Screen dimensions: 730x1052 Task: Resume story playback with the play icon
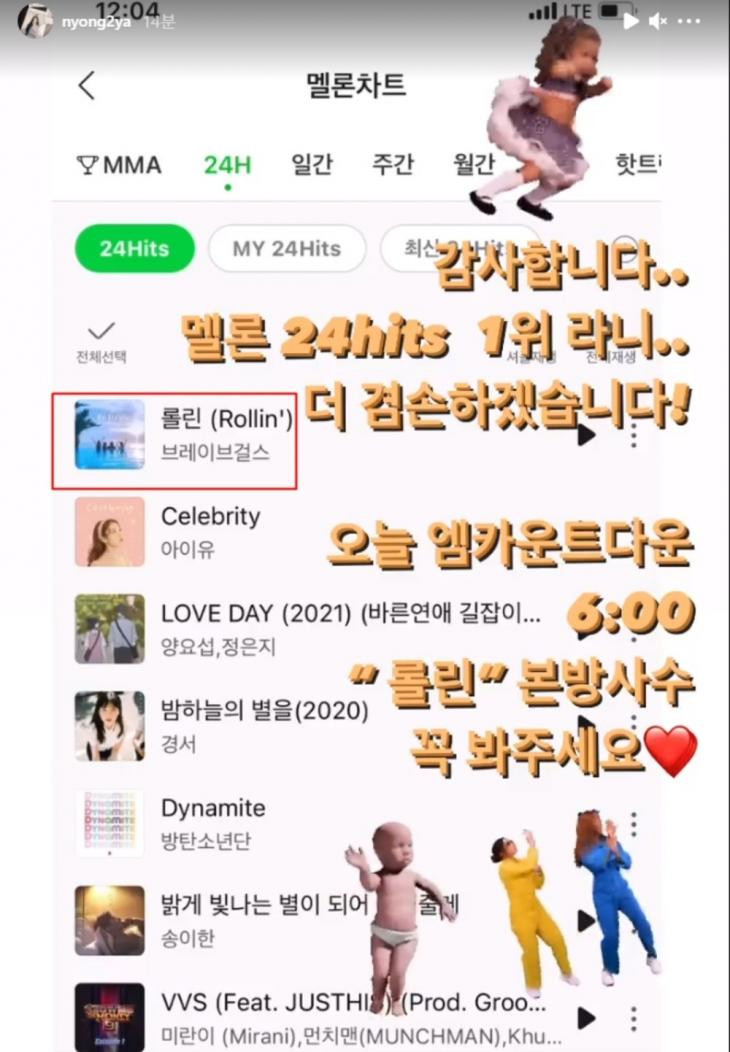tap(631, 20)
